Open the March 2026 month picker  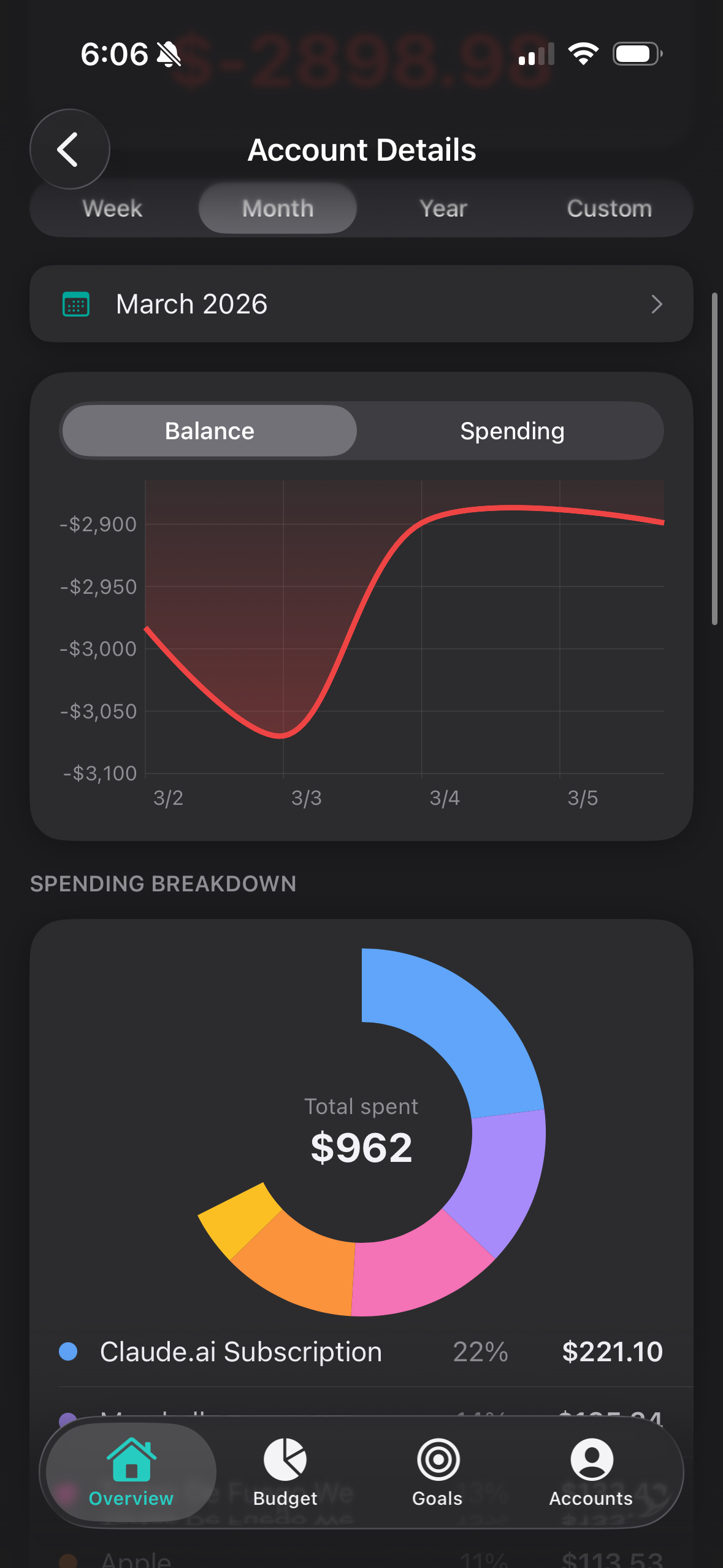click(x=361, y=304)
